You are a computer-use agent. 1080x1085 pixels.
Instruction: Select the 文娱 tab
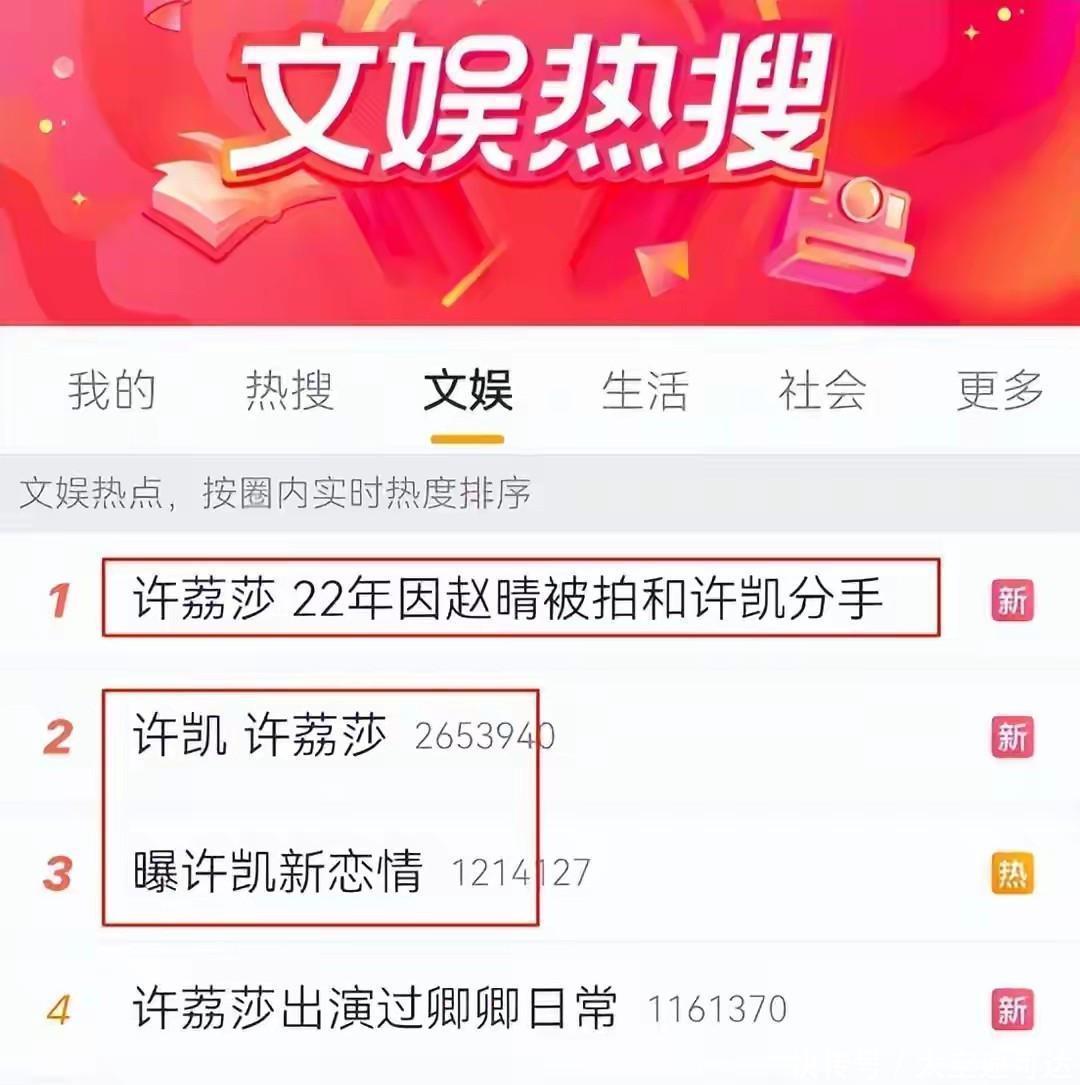coord(467,390)
